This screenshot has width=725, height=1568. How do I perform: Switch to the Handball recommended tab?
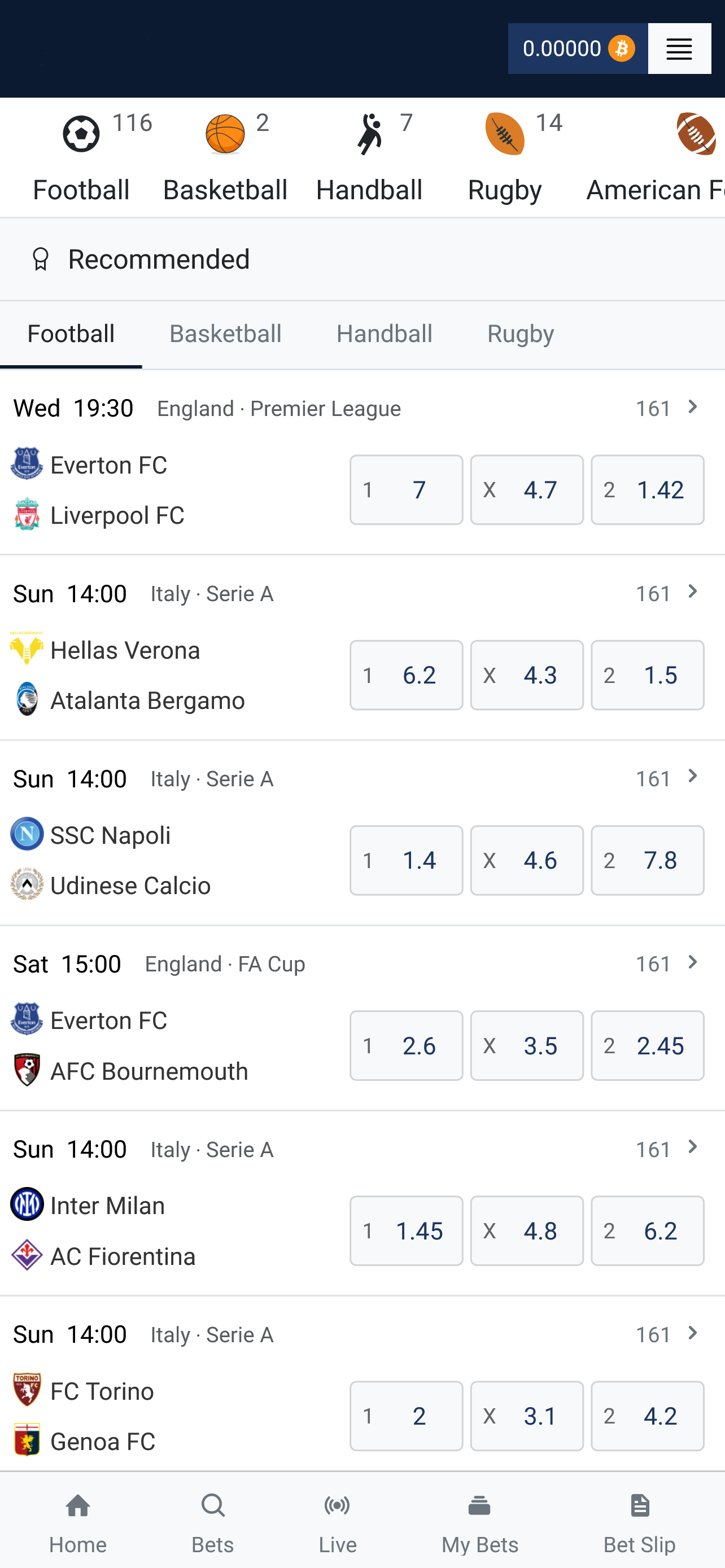click(x=384, y=334)
